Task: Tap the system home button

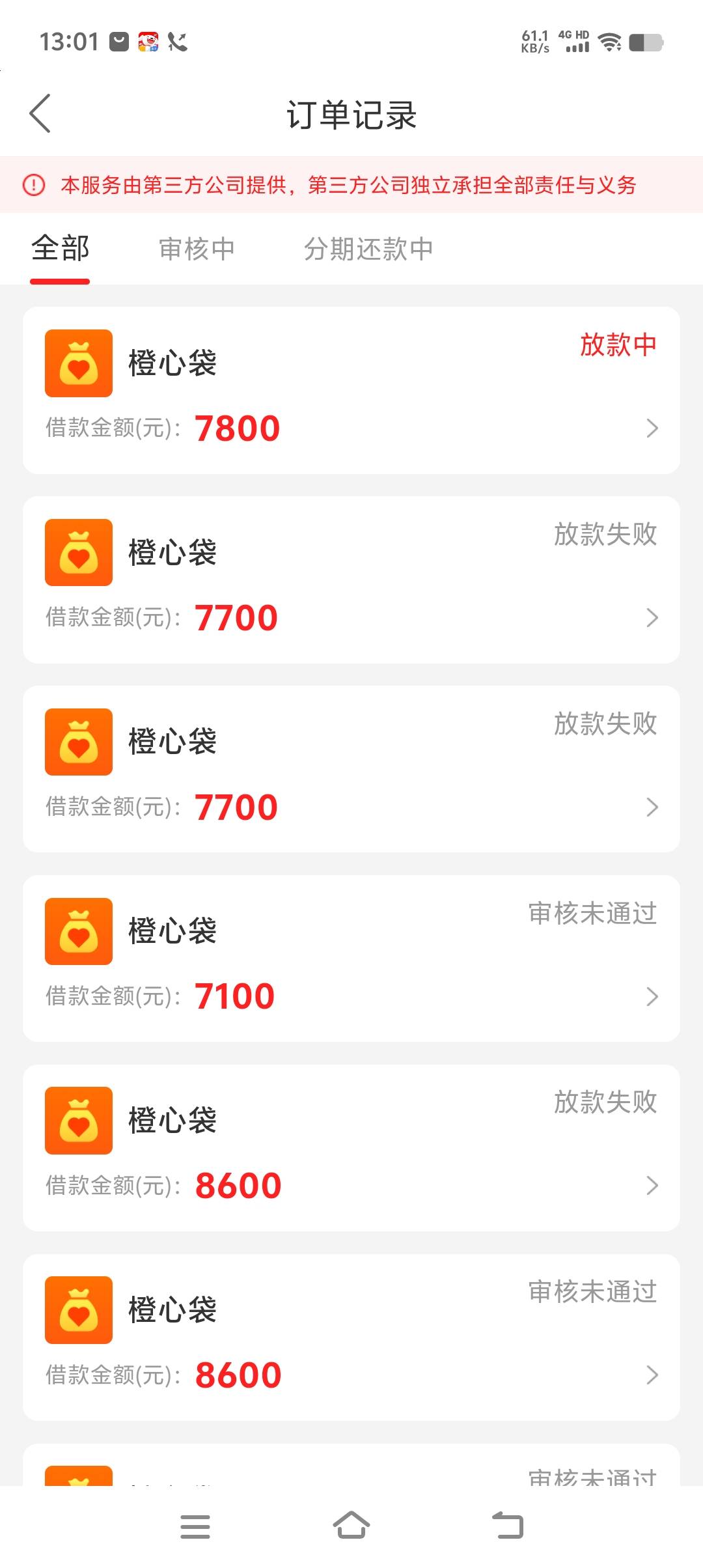Action: (x=351, y=1526)
